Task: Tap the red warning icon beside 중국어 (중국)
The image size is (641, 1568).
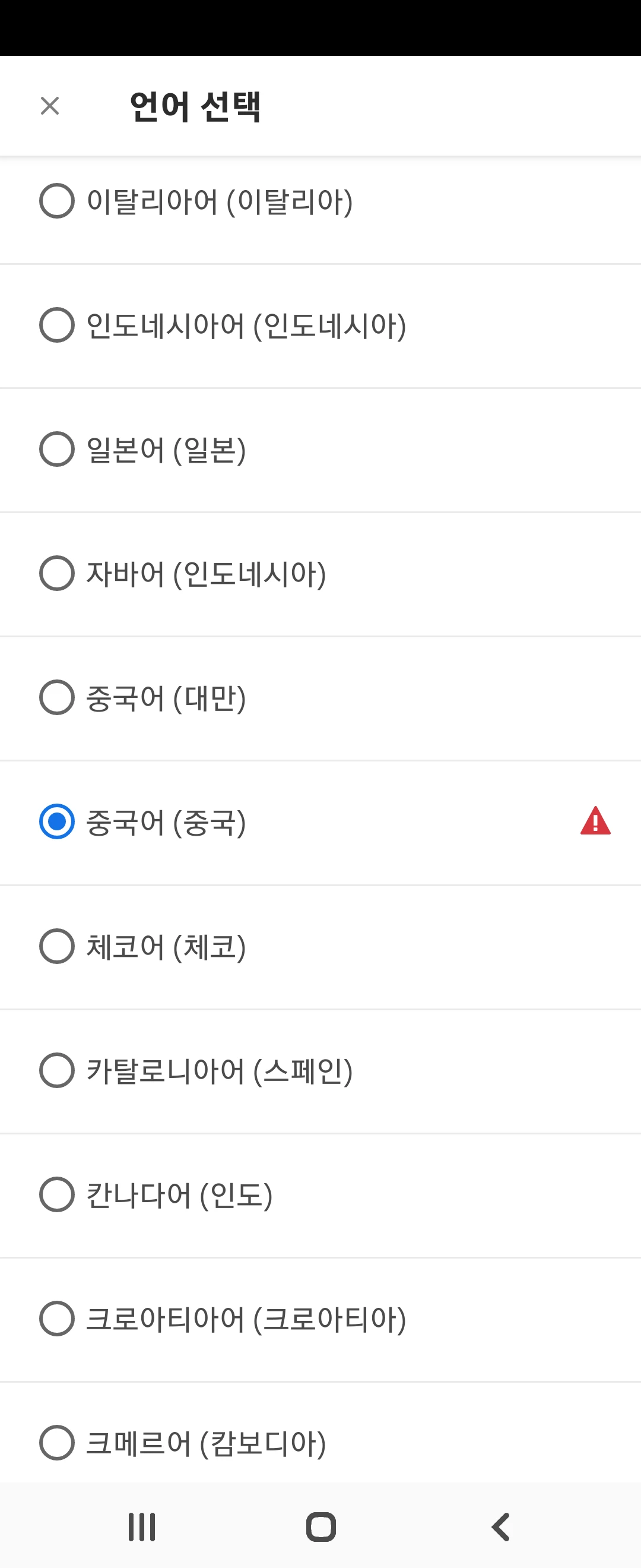Action: click(595, 821)
